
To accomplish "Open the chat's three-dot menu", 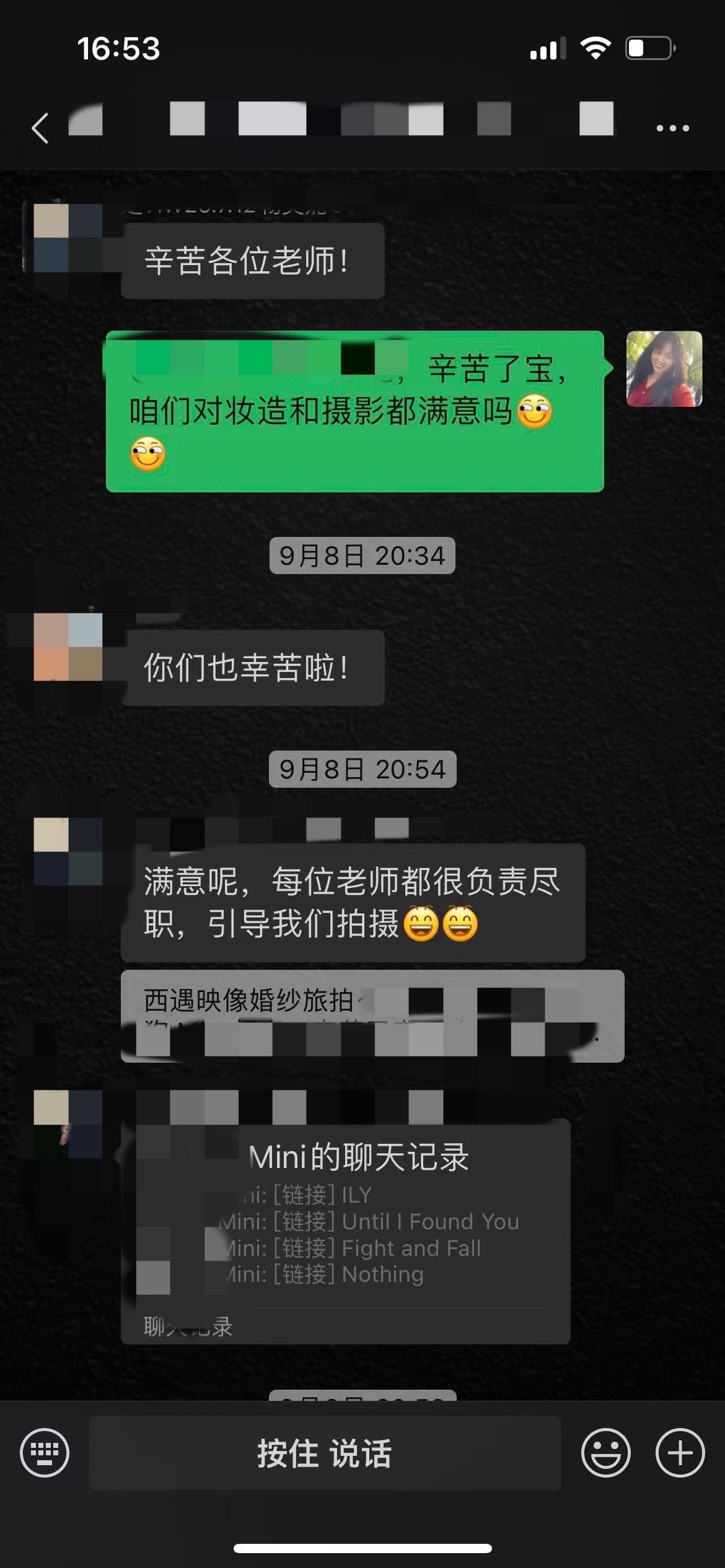I will [x=672, y=128].
